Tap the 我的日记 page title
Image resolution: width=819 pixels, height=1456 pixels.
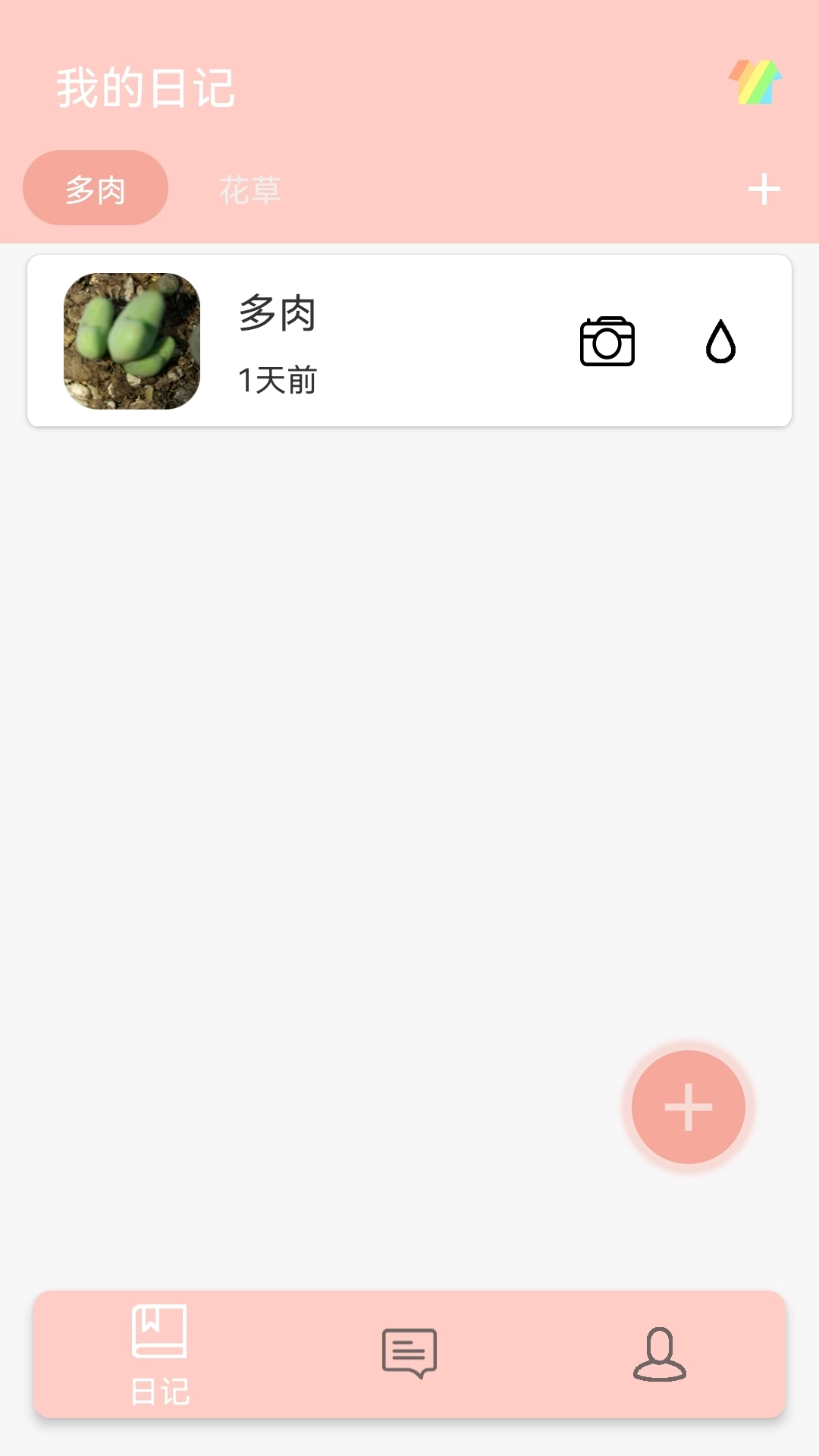[x=144, y=87]
